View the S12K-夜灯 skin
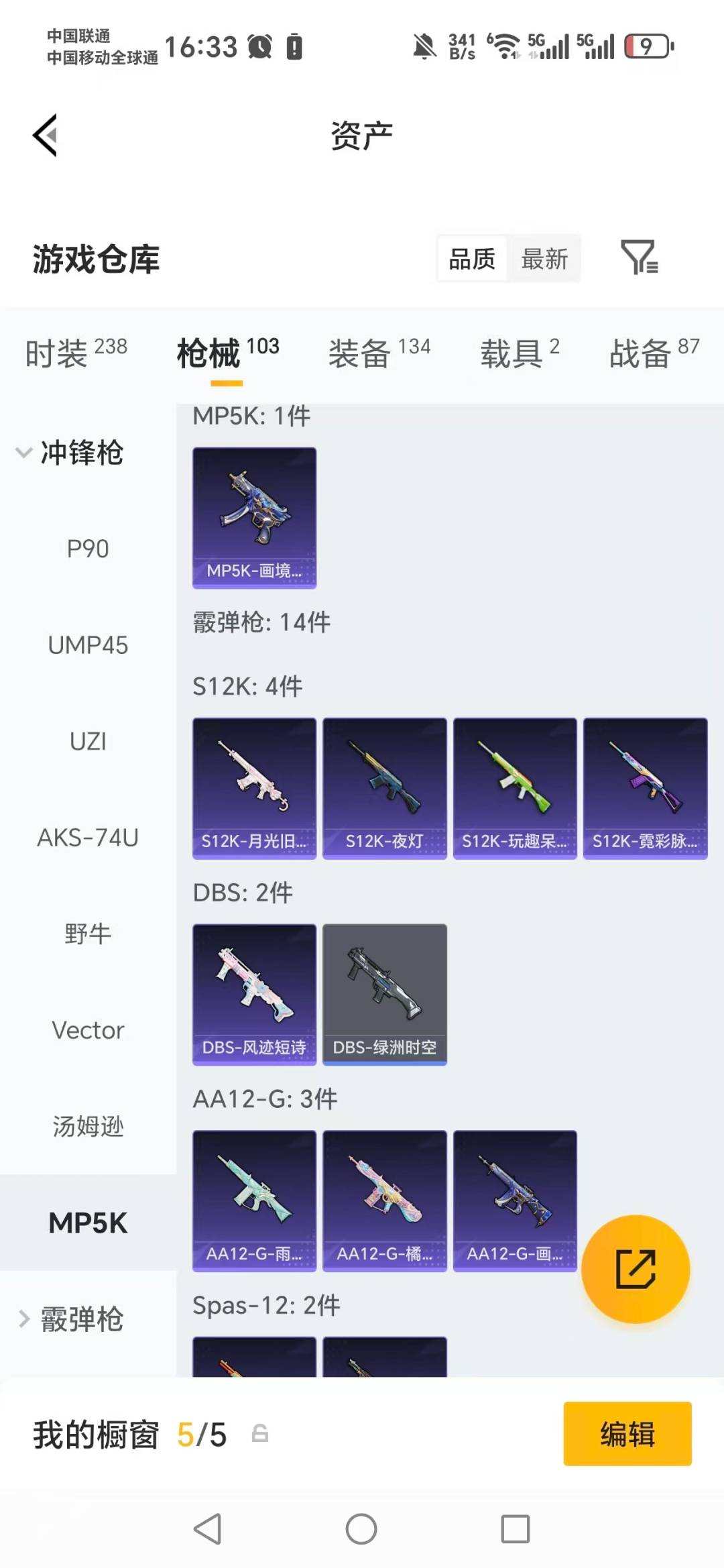 pos(384,788)
